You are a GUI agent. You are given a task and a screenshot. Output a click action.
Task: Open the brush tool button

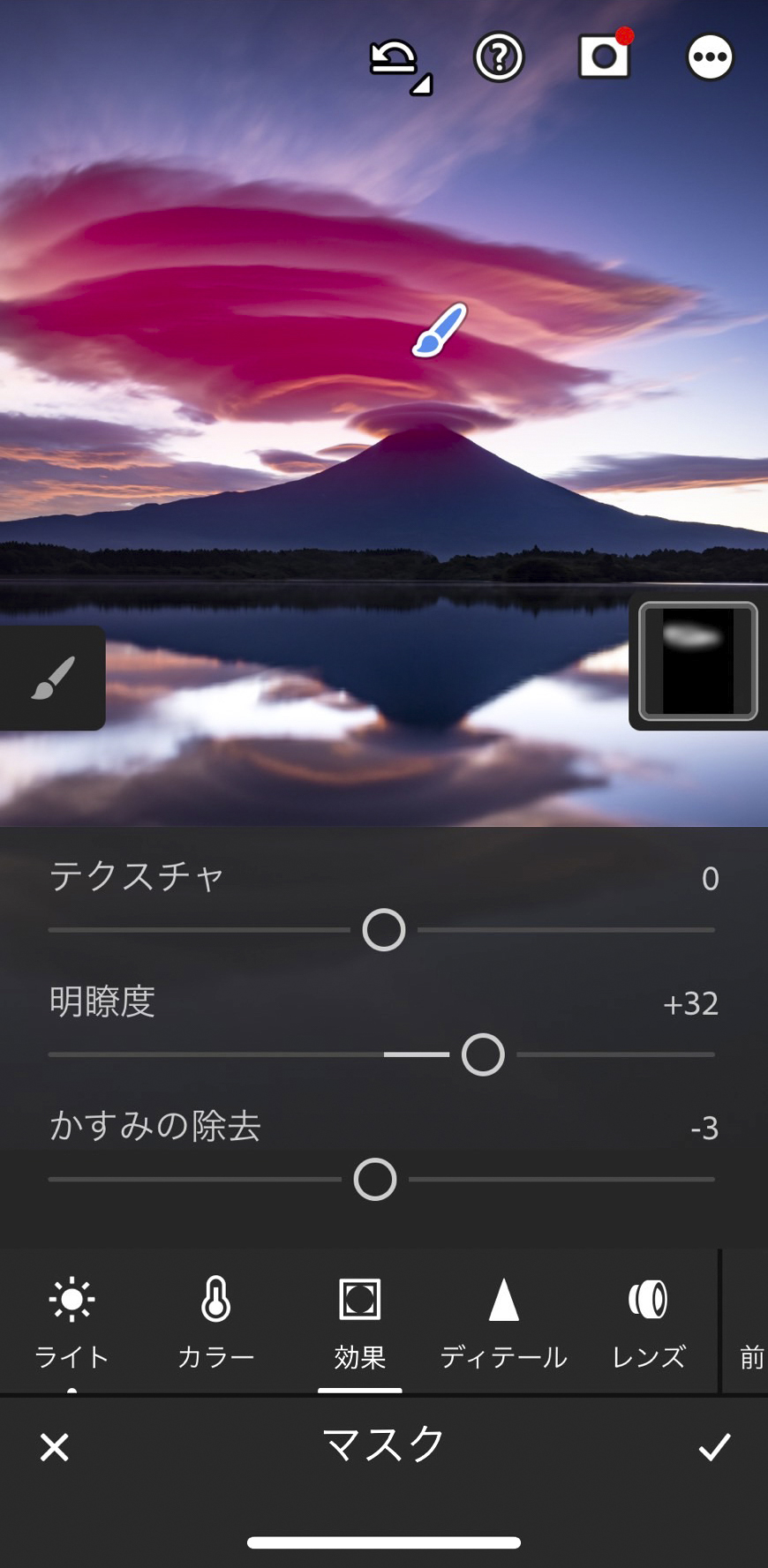point(53,678)
